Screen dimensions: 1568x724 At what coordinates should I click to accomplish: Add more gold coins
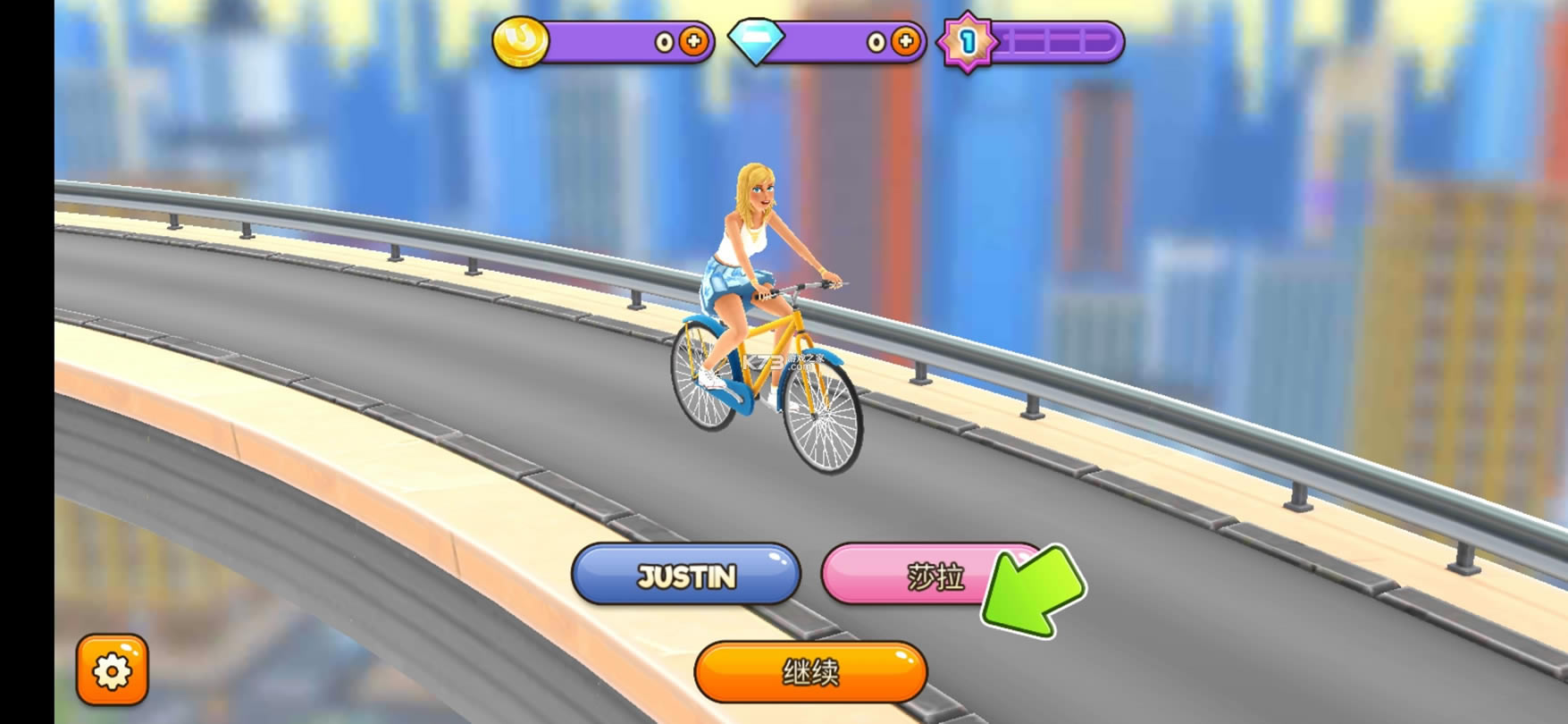(693, 42)
